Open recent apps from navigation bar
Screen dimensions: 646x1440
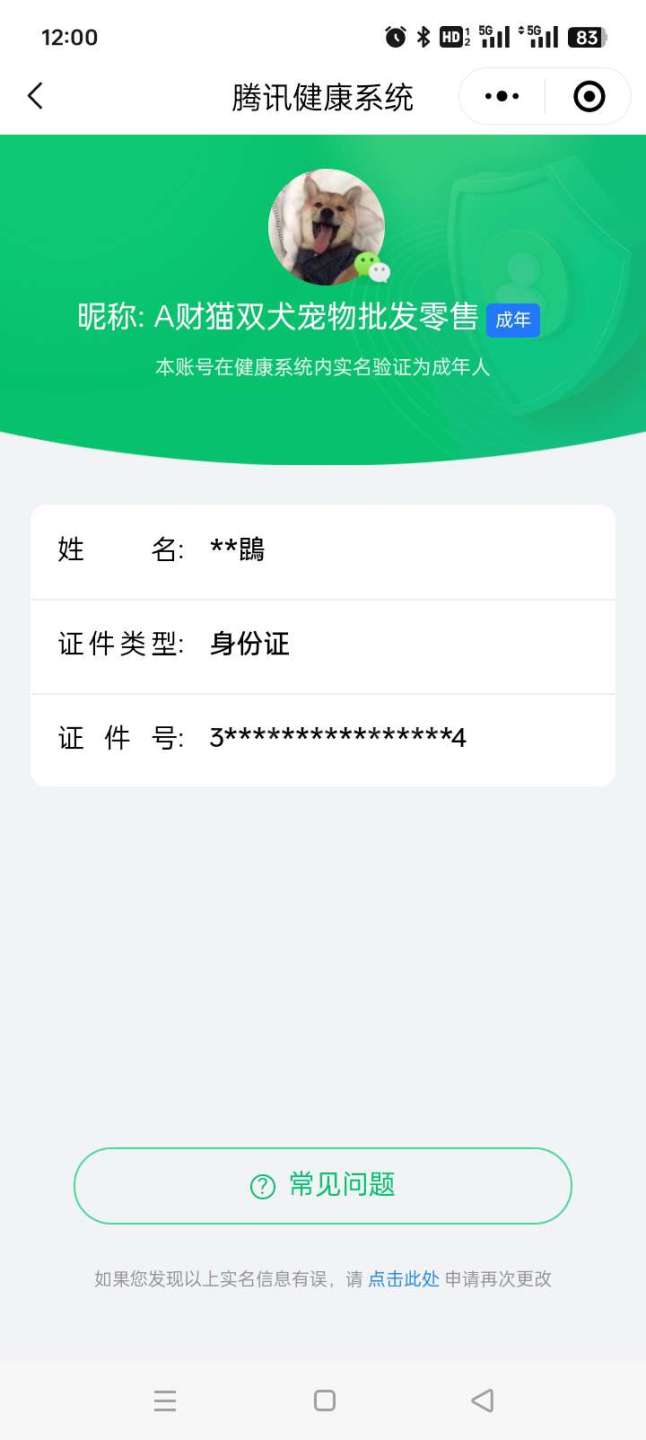165,1400
